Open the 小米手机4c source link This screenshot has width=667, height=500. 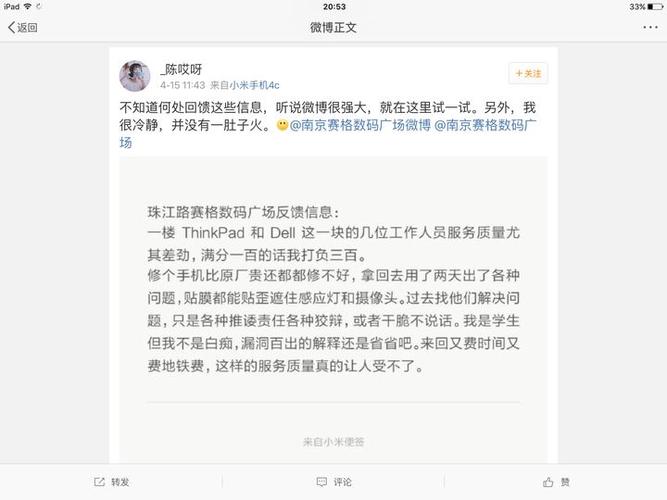pos(256,85)
